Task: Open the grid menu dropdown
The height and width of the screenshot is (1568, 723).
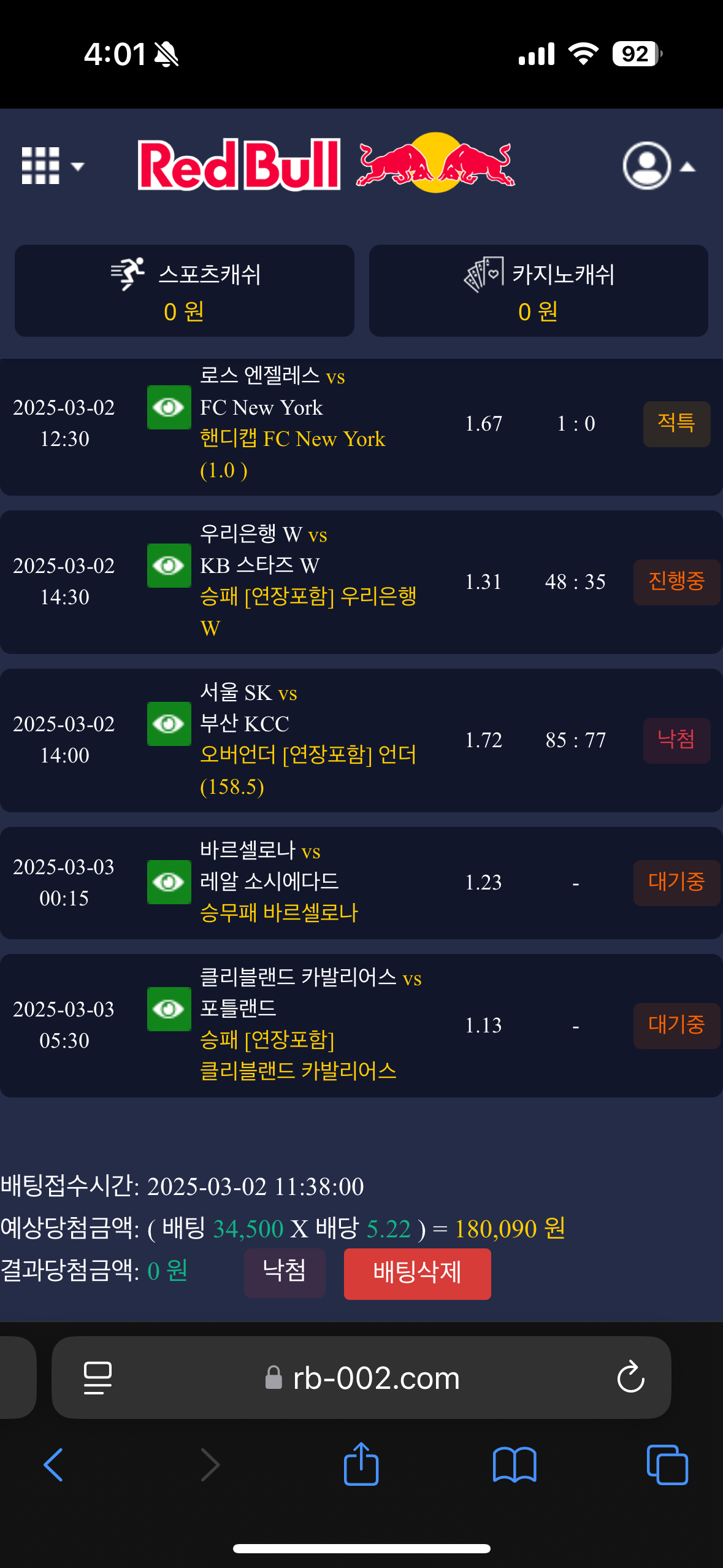Action: 52,166
